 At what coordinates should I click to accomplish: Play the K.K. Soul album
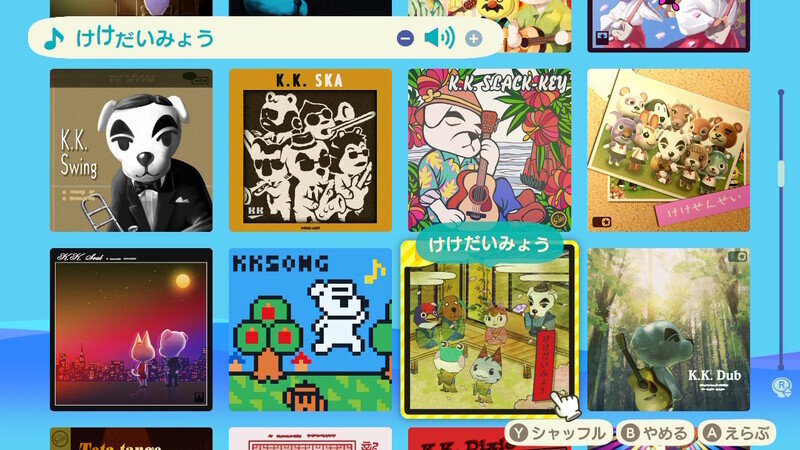click(x=131, y=329)
